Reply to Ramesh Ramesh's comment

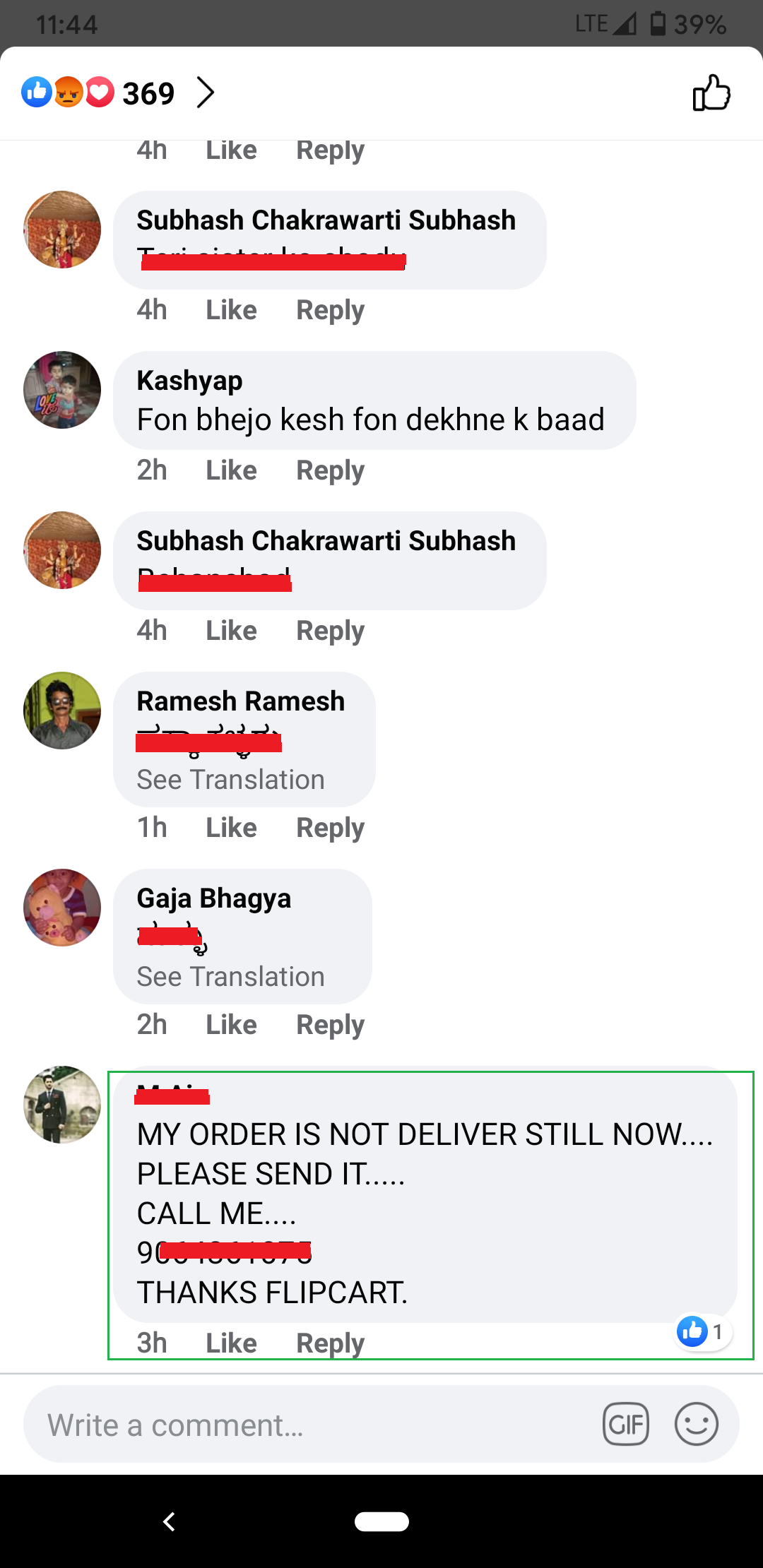pos(330,828)
